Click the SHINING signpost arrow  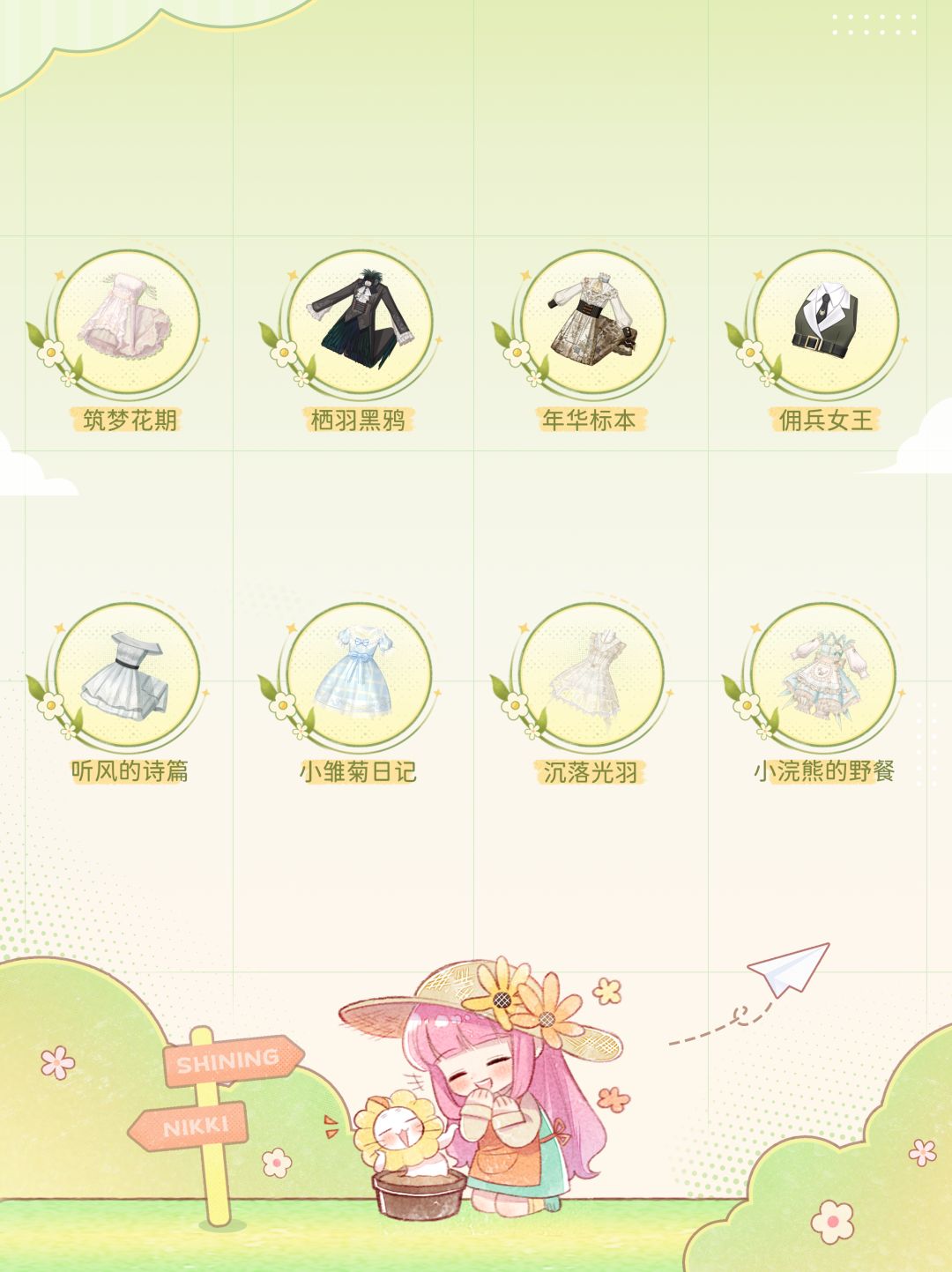pos(232,1061)
